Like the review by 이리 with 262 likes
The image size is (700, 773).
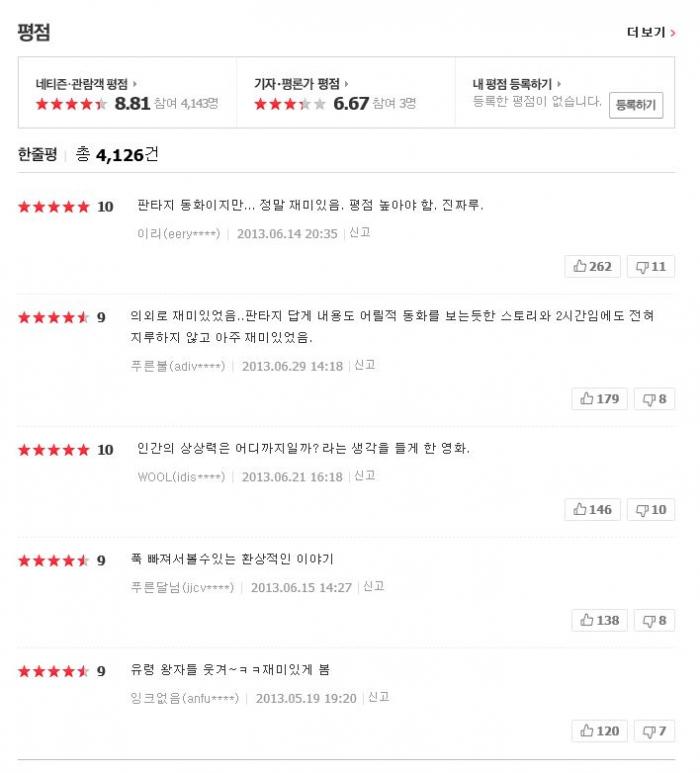click(592, 266)
